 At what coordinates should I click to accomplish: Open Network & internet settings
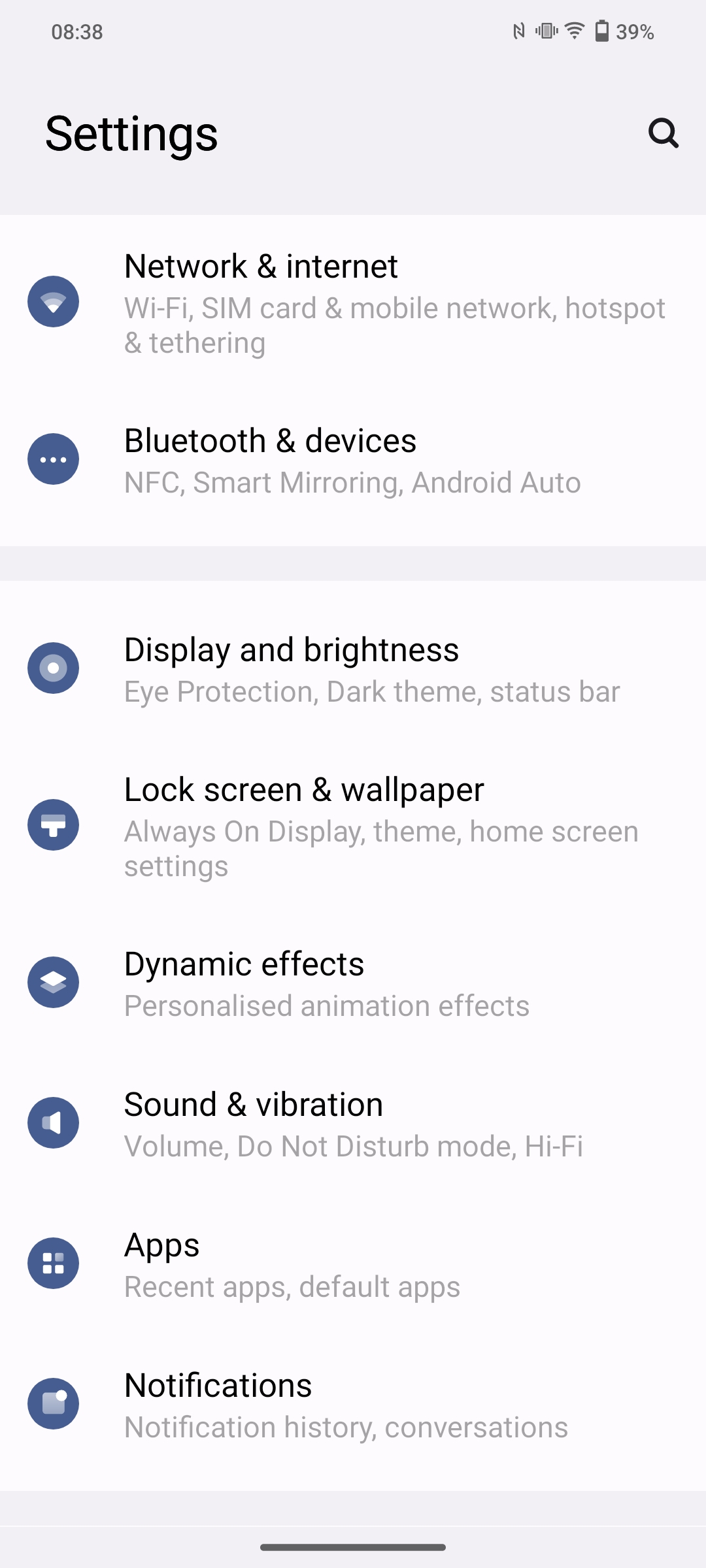353,302
